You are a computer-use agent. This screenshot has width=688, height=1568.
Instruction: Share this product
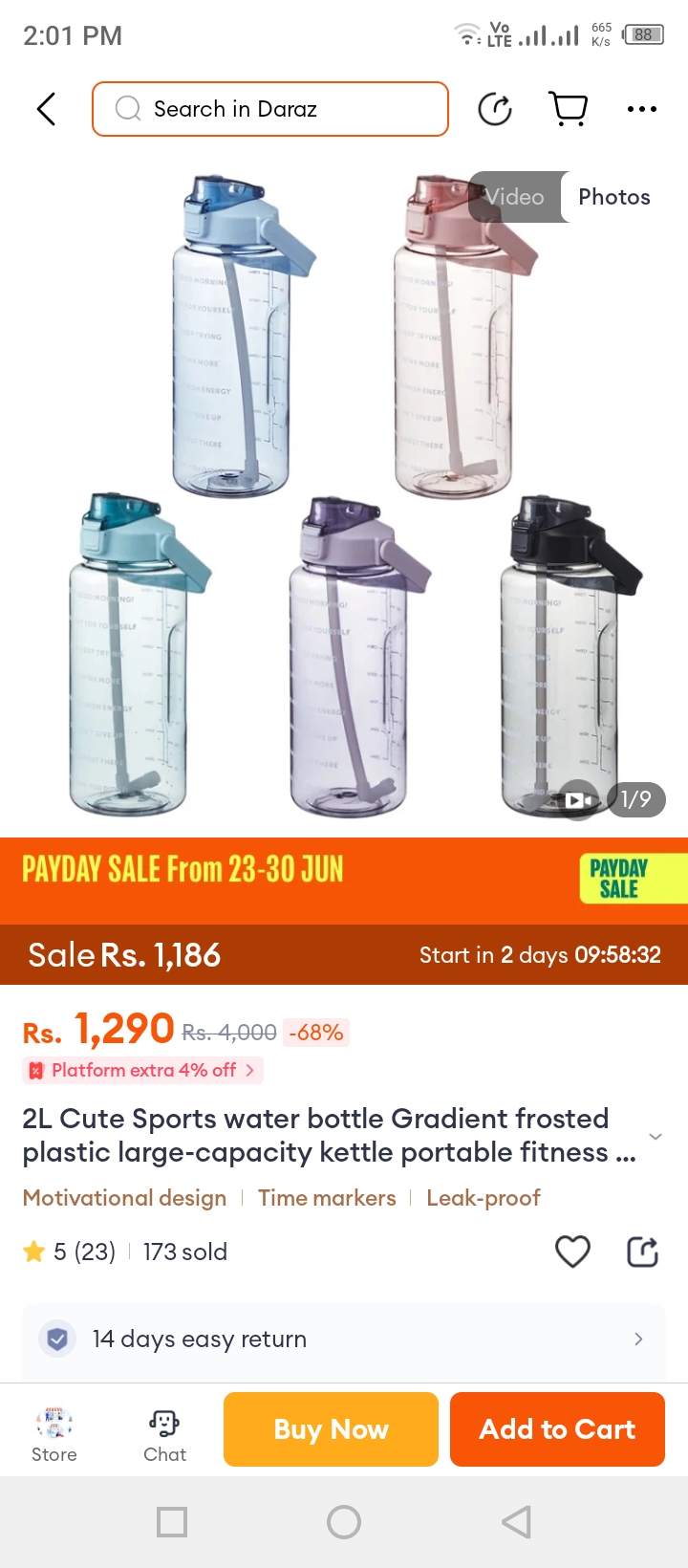coord(642,1252)
